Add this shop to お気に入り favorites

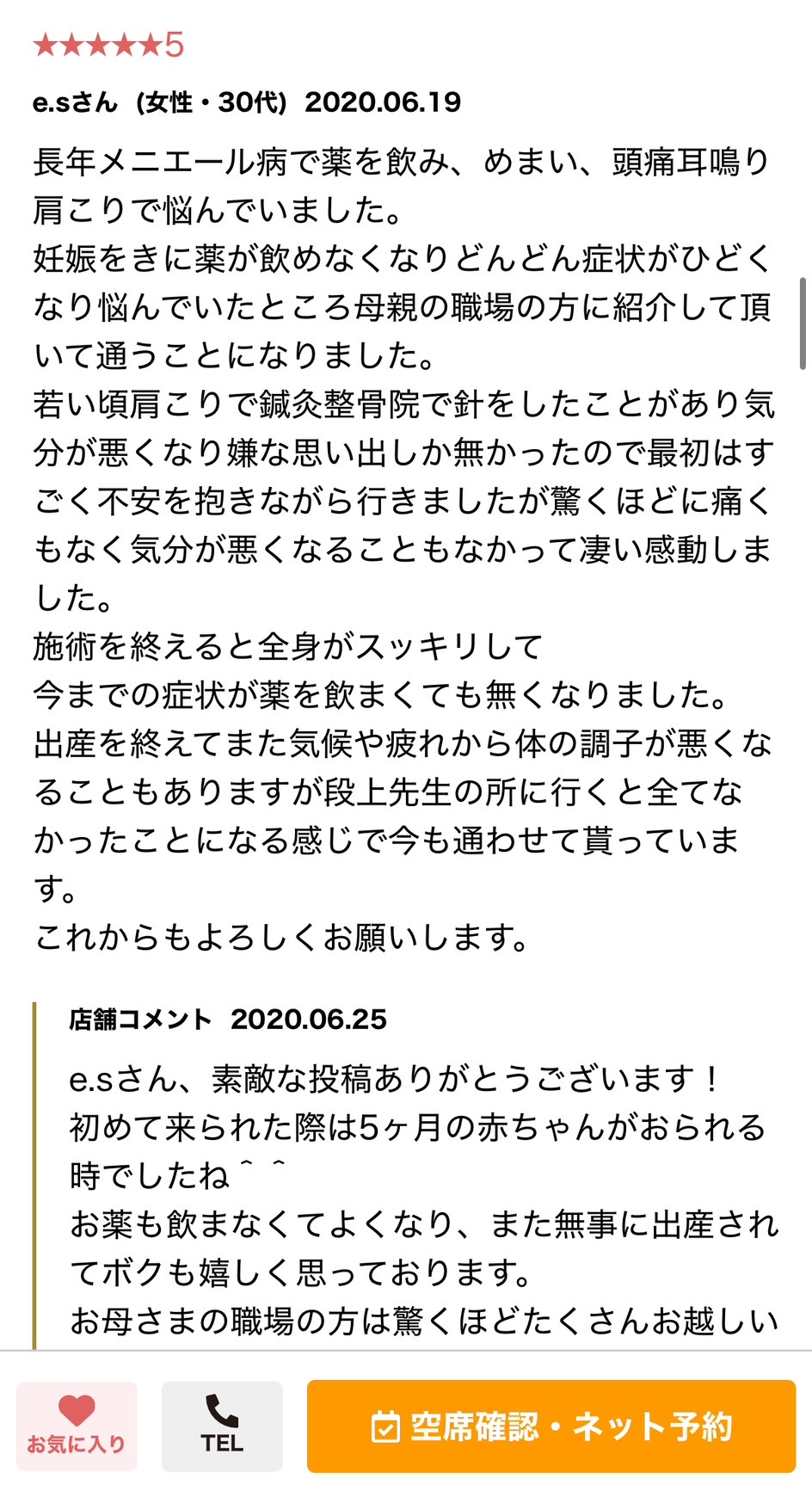(x=77, y=1426)
